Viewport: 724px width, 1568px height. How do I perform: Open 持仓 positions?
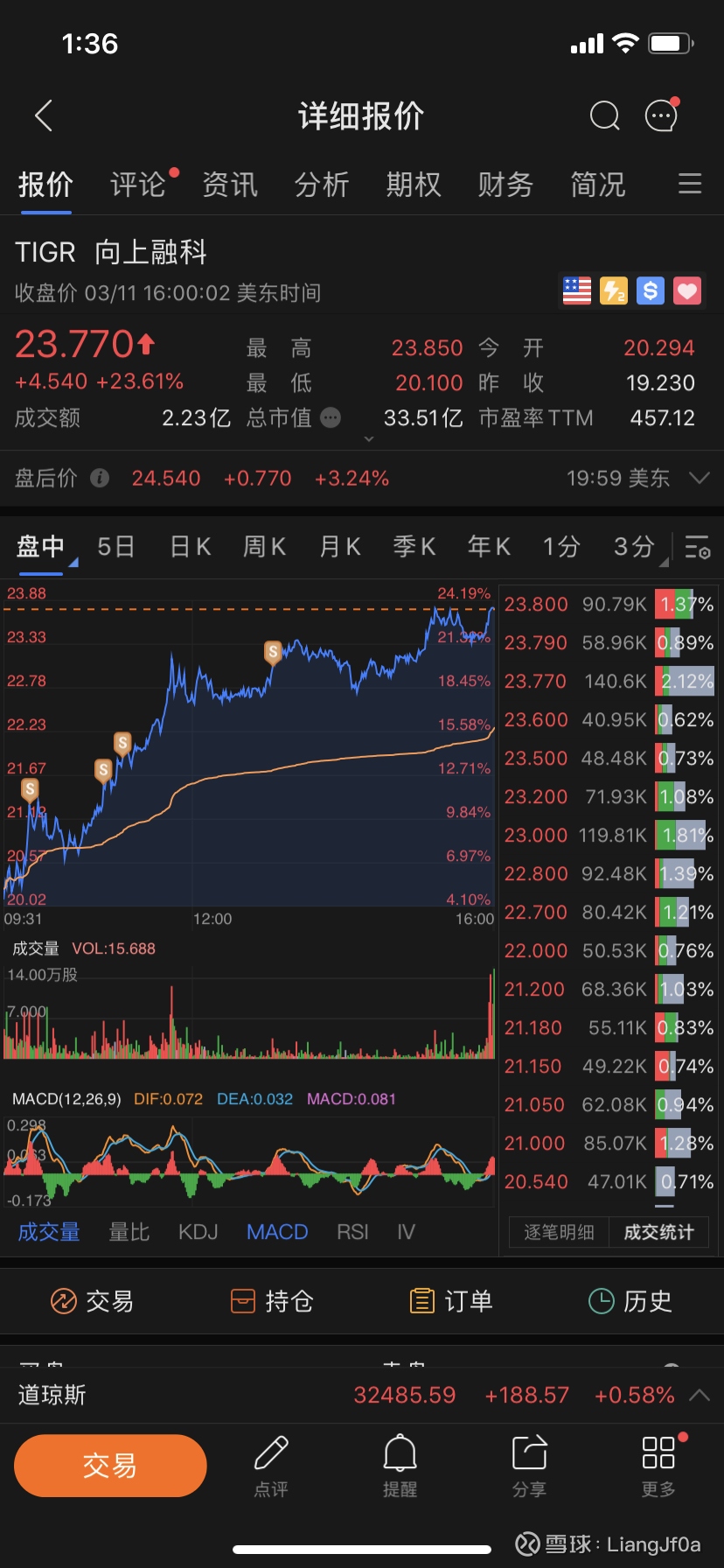pyautogui.click(x=271, y=1301)
